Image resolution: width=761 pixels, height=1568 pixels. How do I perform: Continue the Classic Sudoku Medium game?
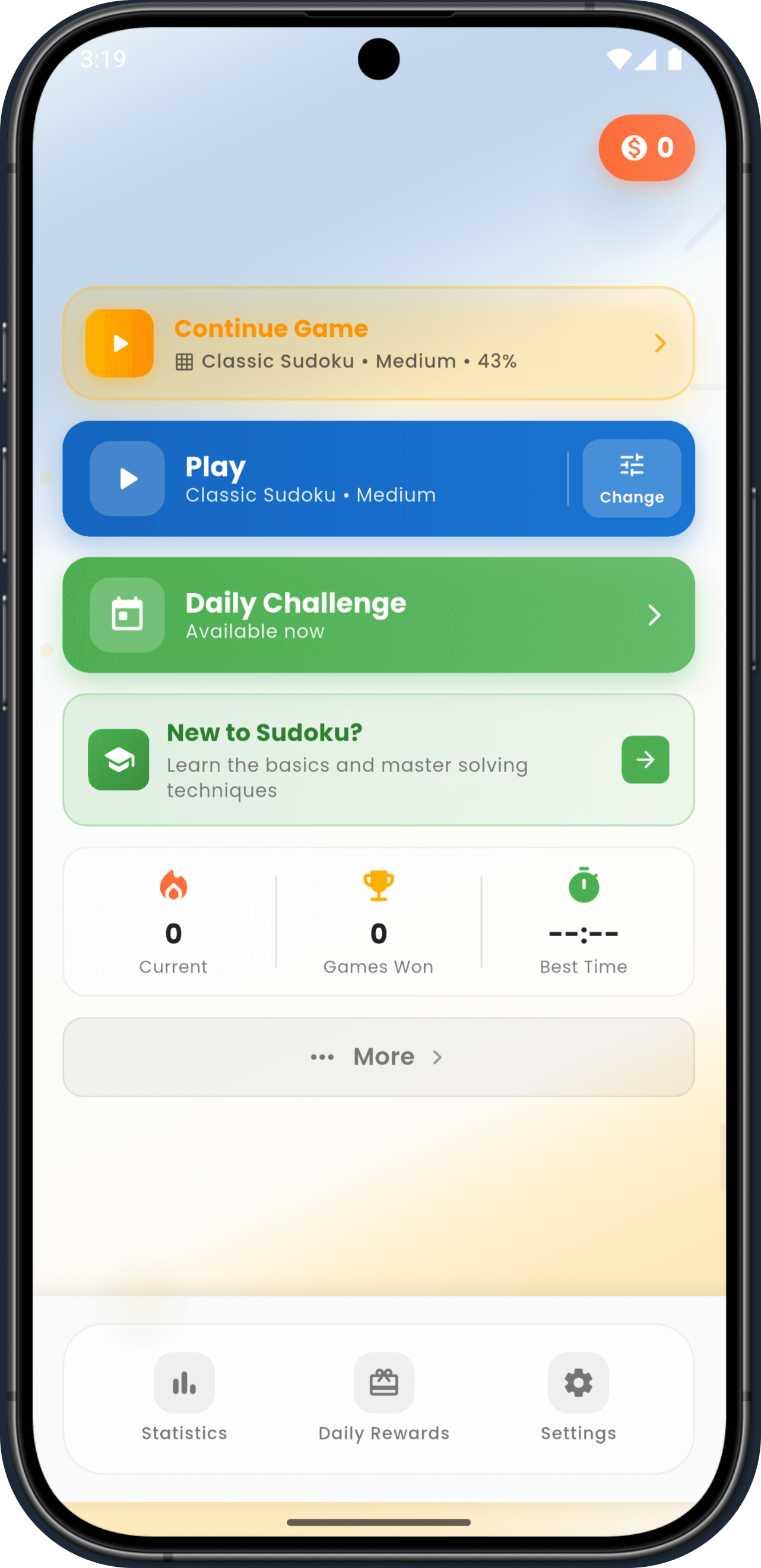pyautogui.click(x=377, y=343)
